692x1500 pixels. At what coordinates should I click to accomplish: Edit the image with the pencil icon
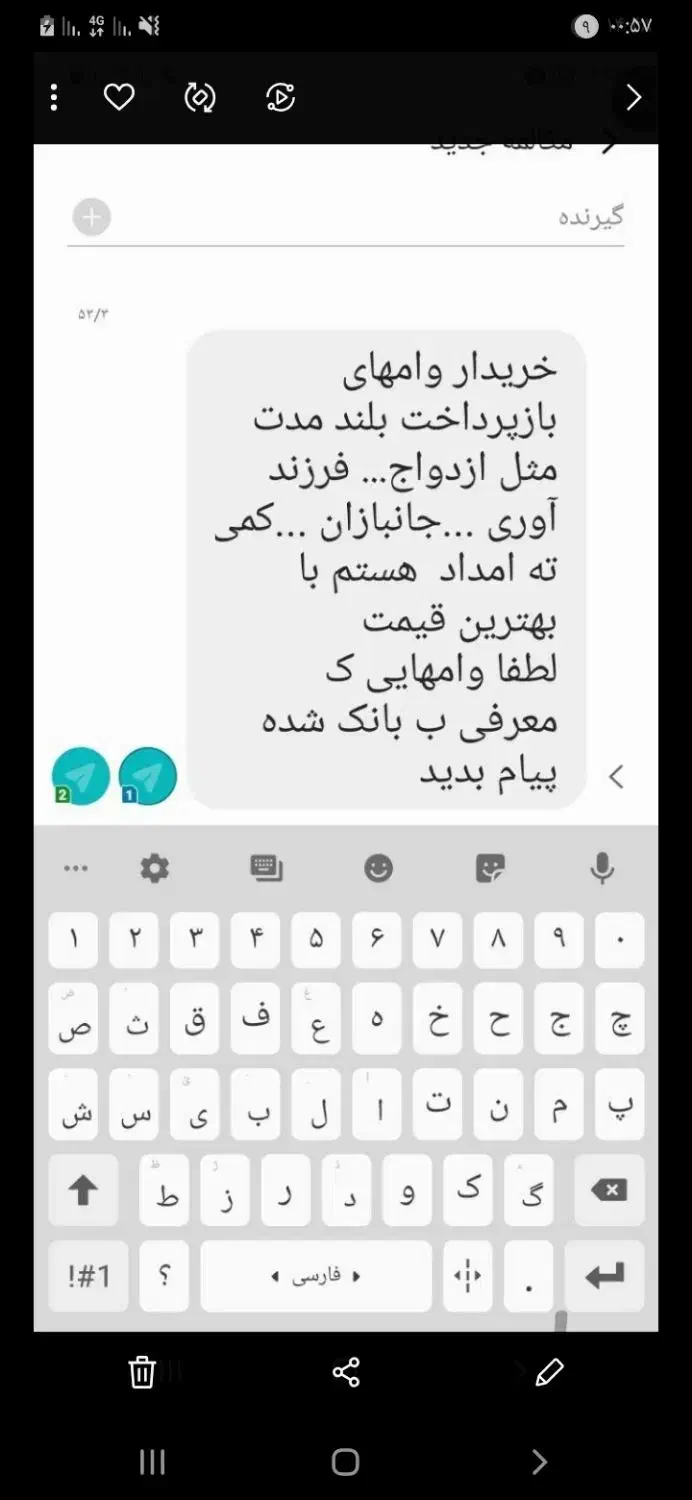(549, 1372)
